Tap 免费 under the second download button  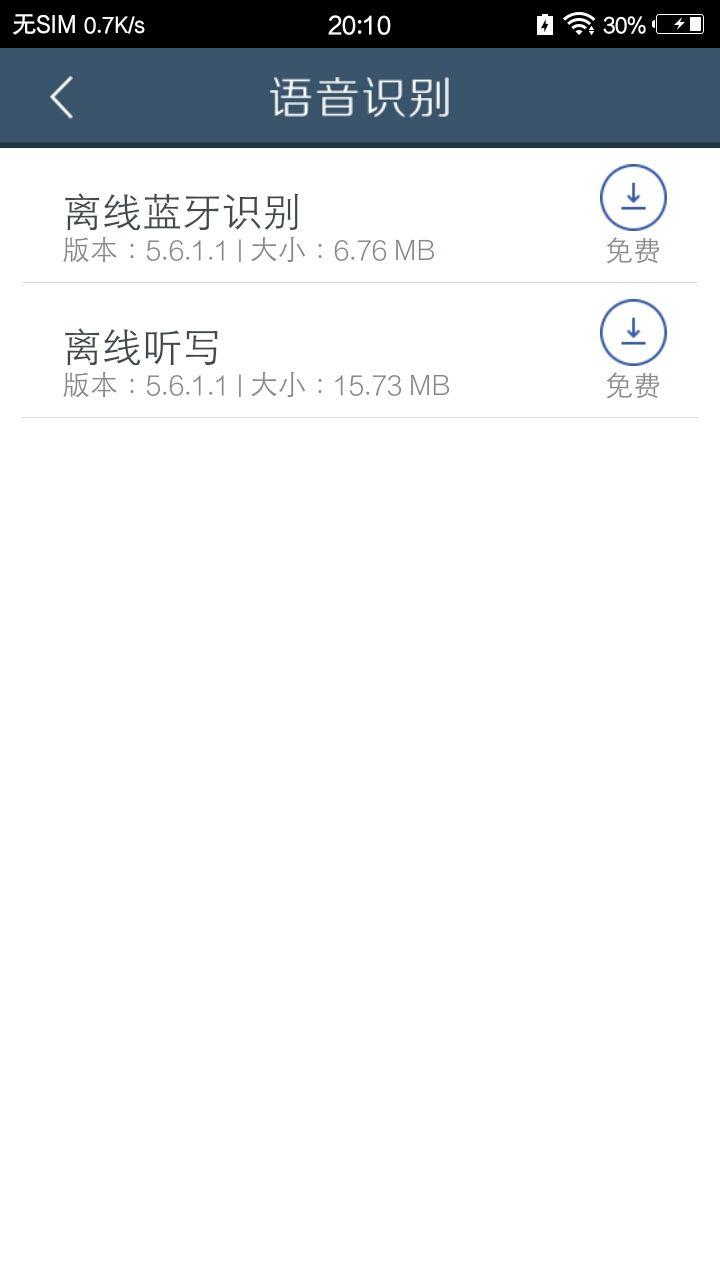click(632, 385)
